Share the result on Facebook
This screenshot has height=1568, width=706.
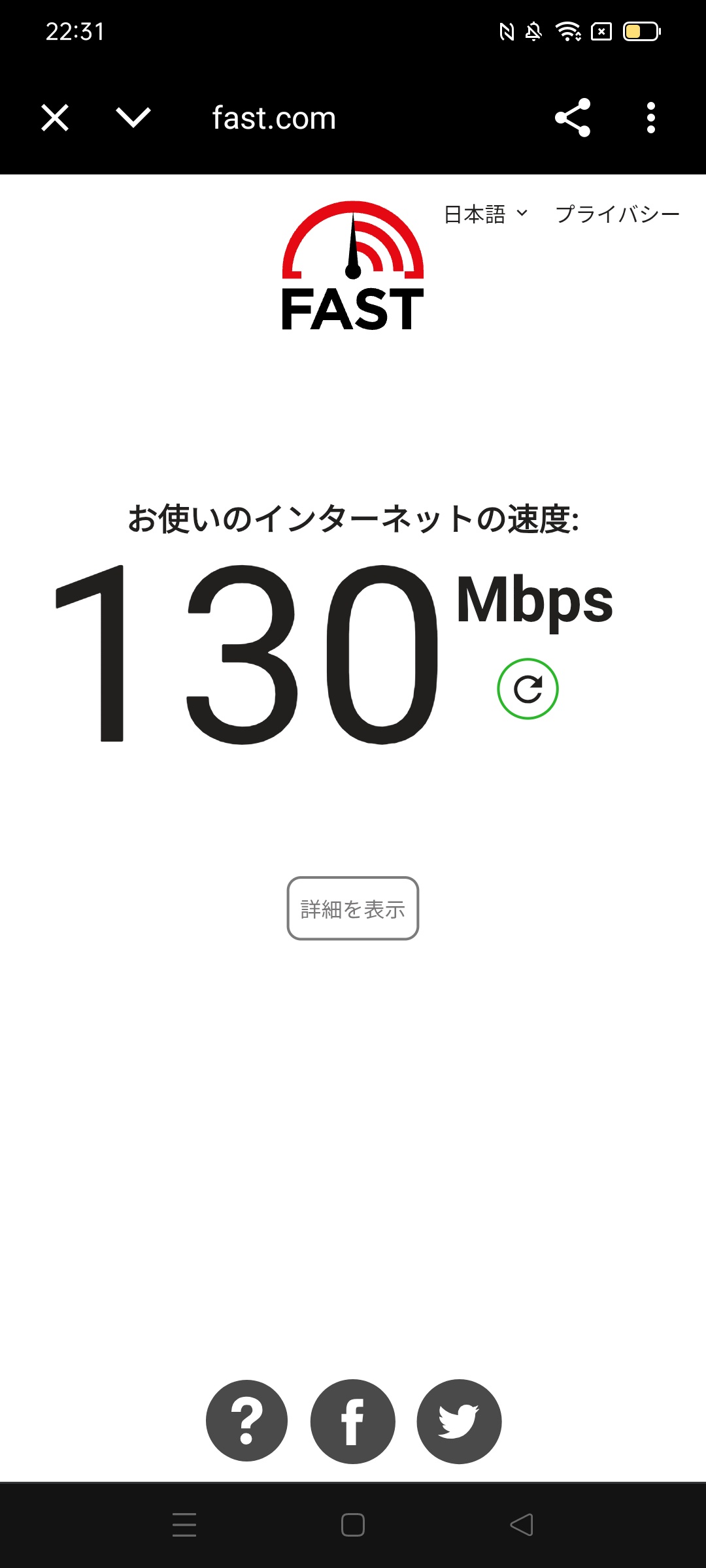pos(353,1421)
